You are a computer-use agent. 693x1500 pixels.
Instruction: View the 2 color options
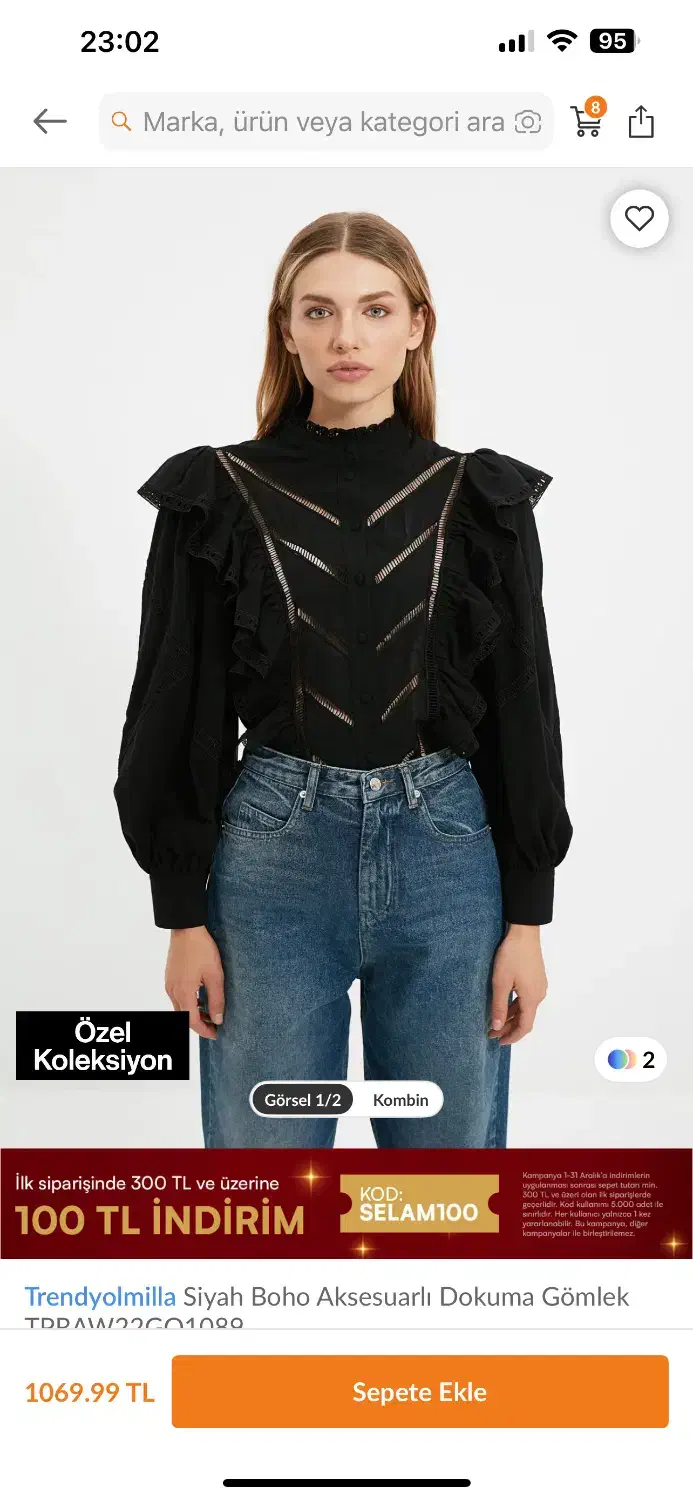click(631, 1060)
